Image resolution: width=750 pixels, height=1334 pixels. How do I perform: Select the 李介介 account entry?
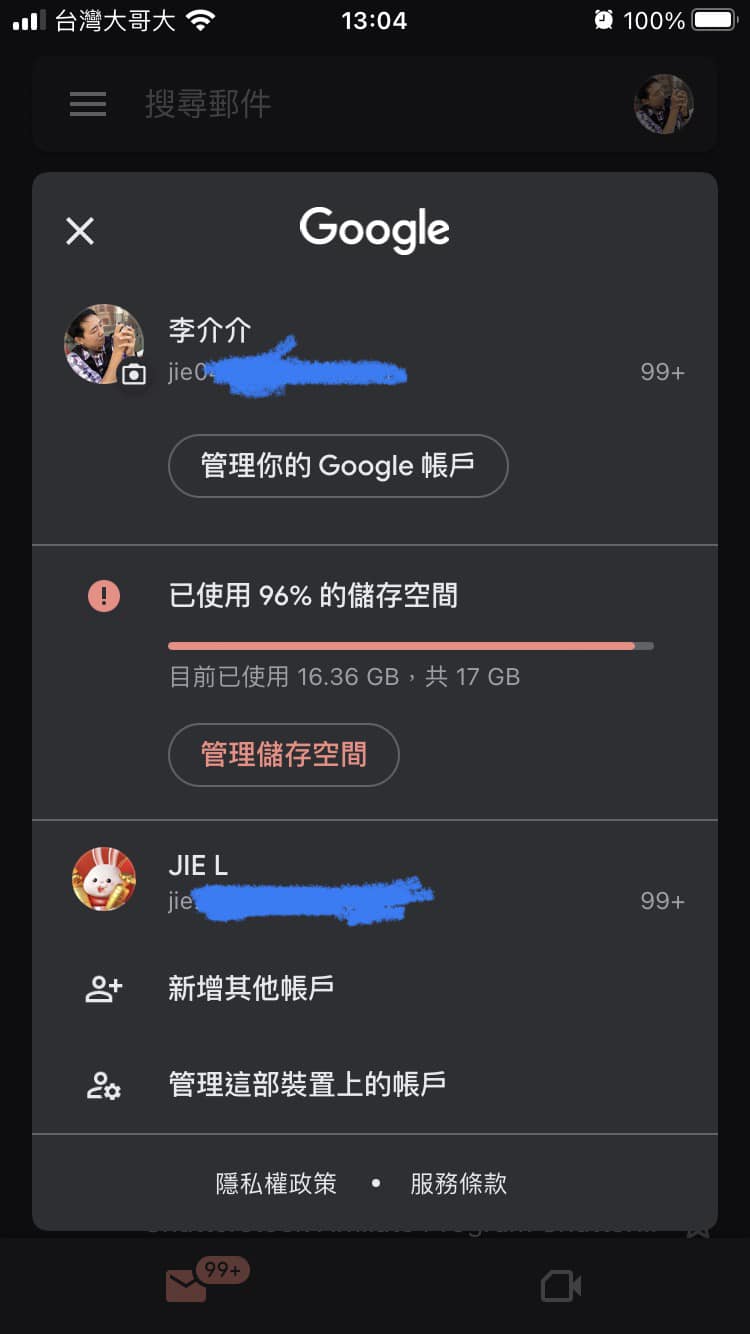click(x=300, y=348)
